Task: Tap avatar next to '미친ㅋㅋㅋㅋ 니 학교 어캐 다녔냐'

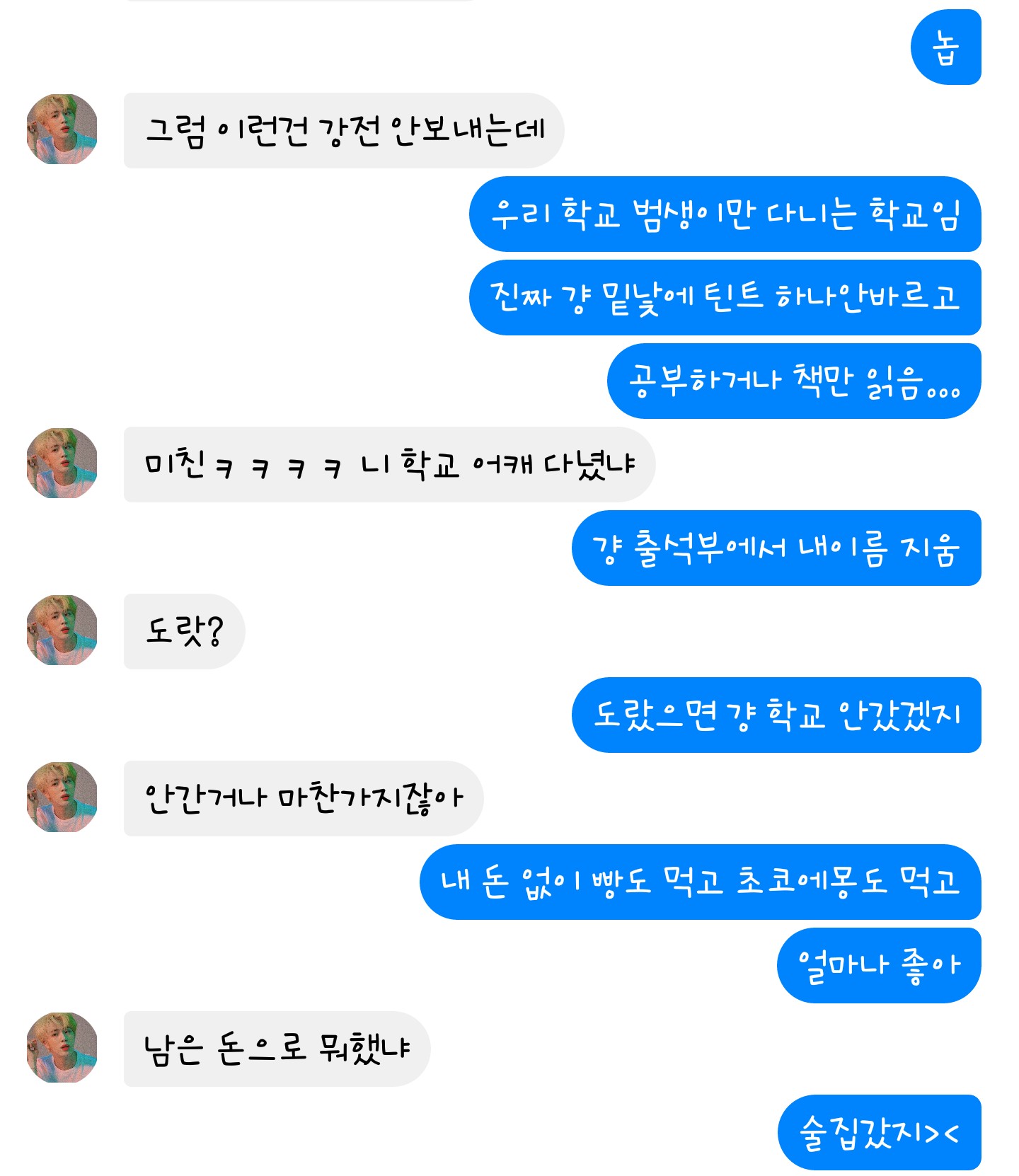Action: [x=62, y=463]
